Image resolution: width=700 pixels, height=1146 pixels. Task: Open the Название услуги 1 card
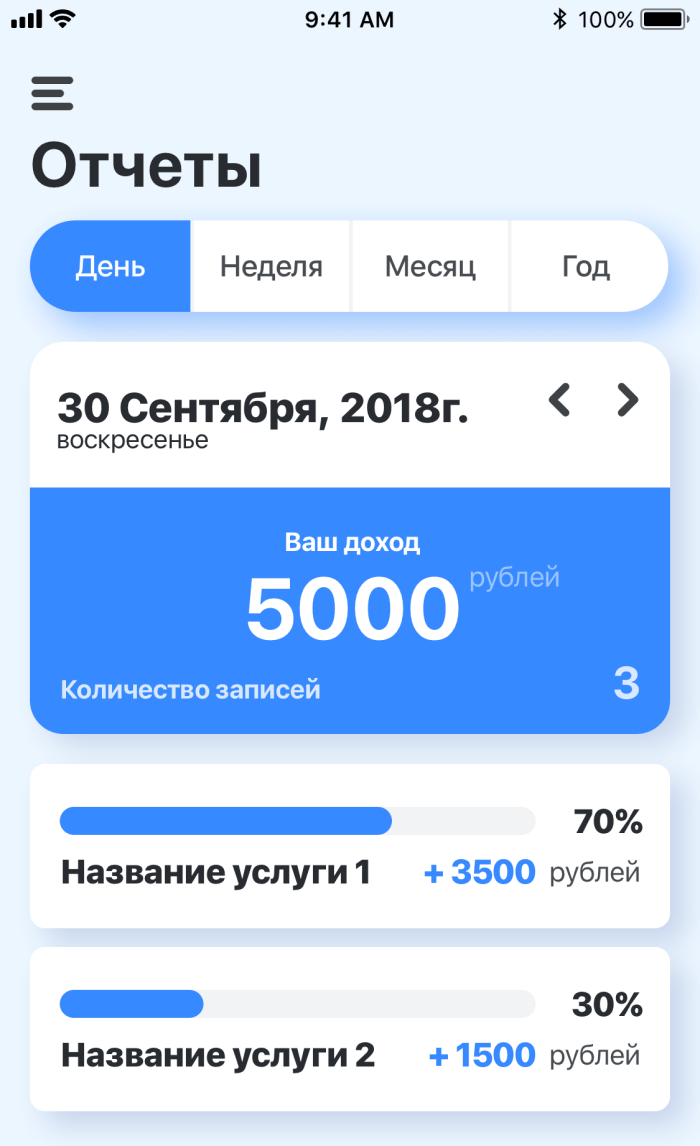click(x=350, y=846)
